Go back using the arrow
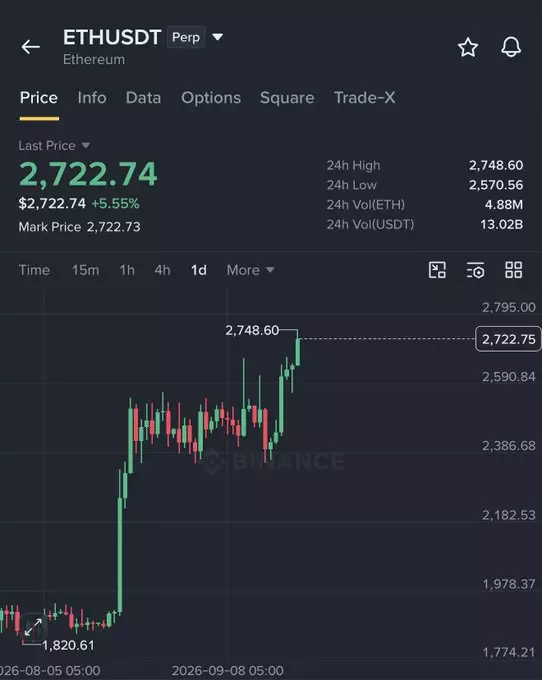Image resolution: width=542 pixels, height=680 pixels. coord(30,46)
